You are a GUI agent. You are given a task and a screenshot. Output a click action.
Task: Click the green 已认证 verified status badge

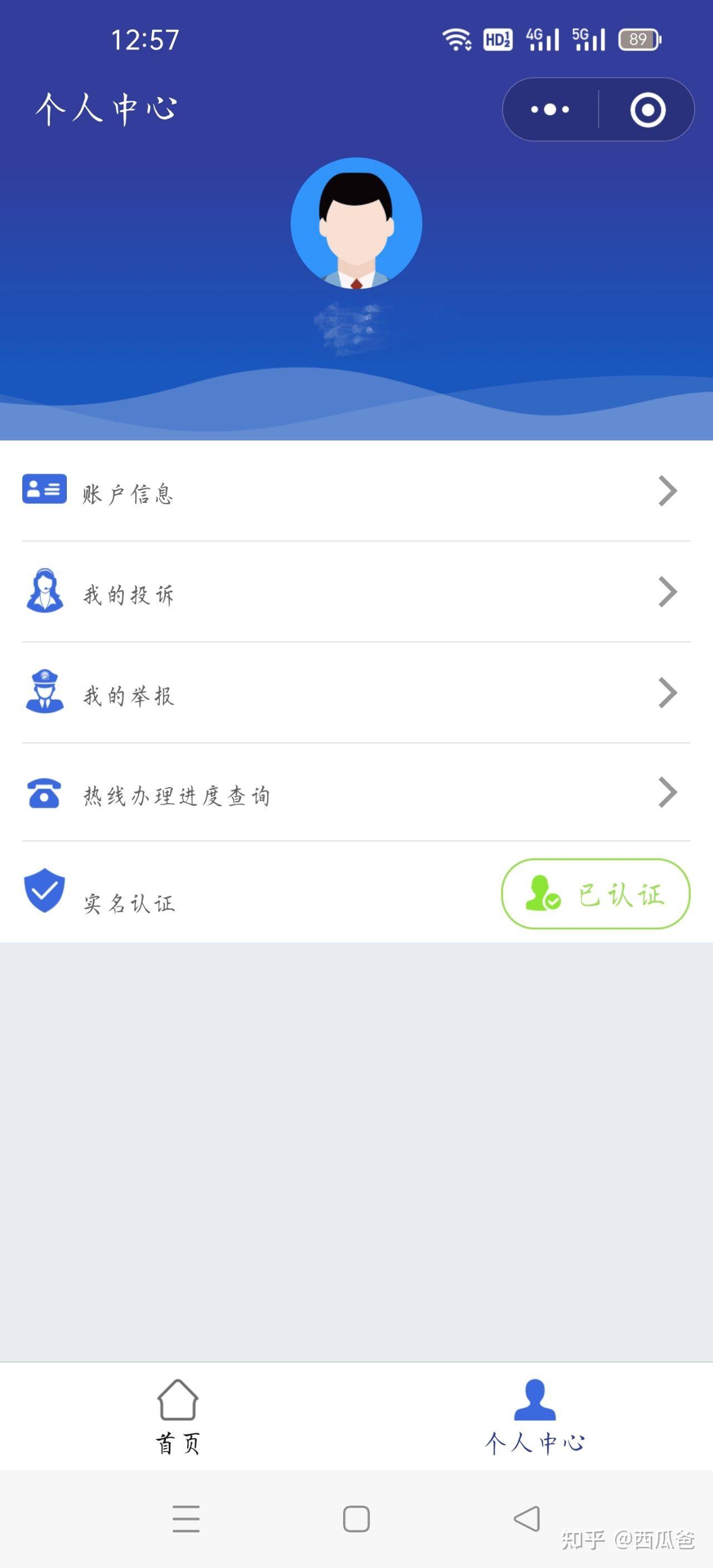point(594,893)
